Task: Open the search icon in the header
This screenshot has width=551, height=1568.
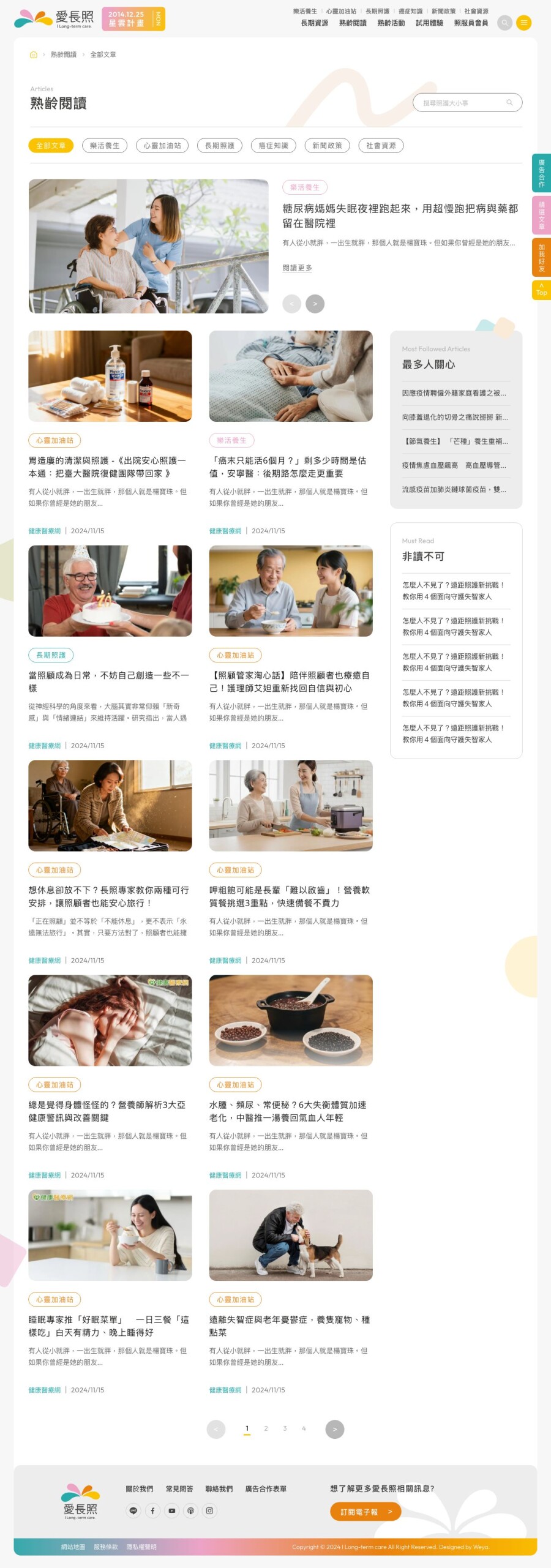Action: (504, 23)
